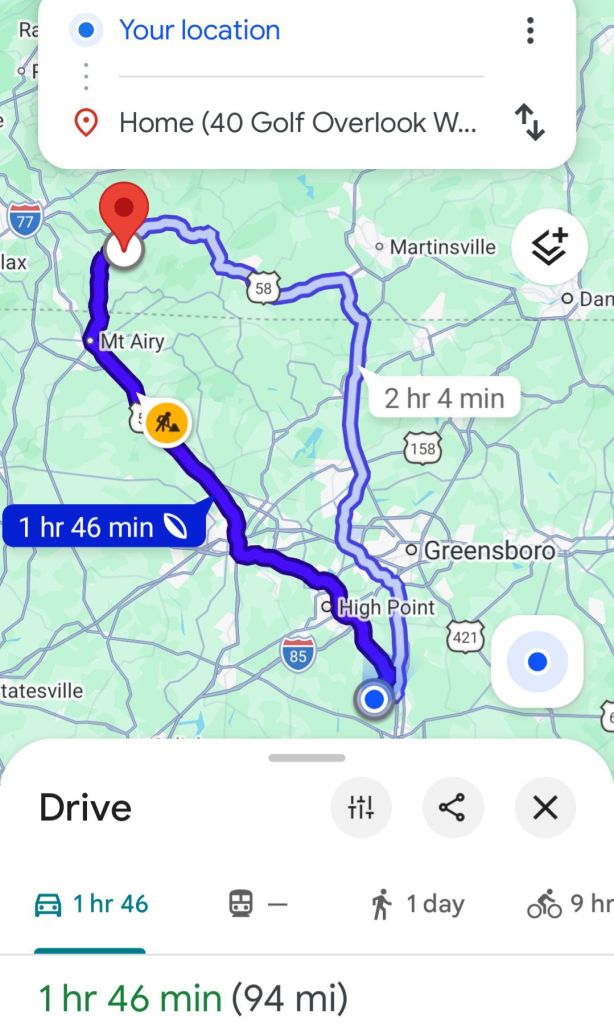This screenshot has width=614, height=1024.
Task: Tap the road construction warning icon
Action: pyautogui.click(x=167, y=420)
